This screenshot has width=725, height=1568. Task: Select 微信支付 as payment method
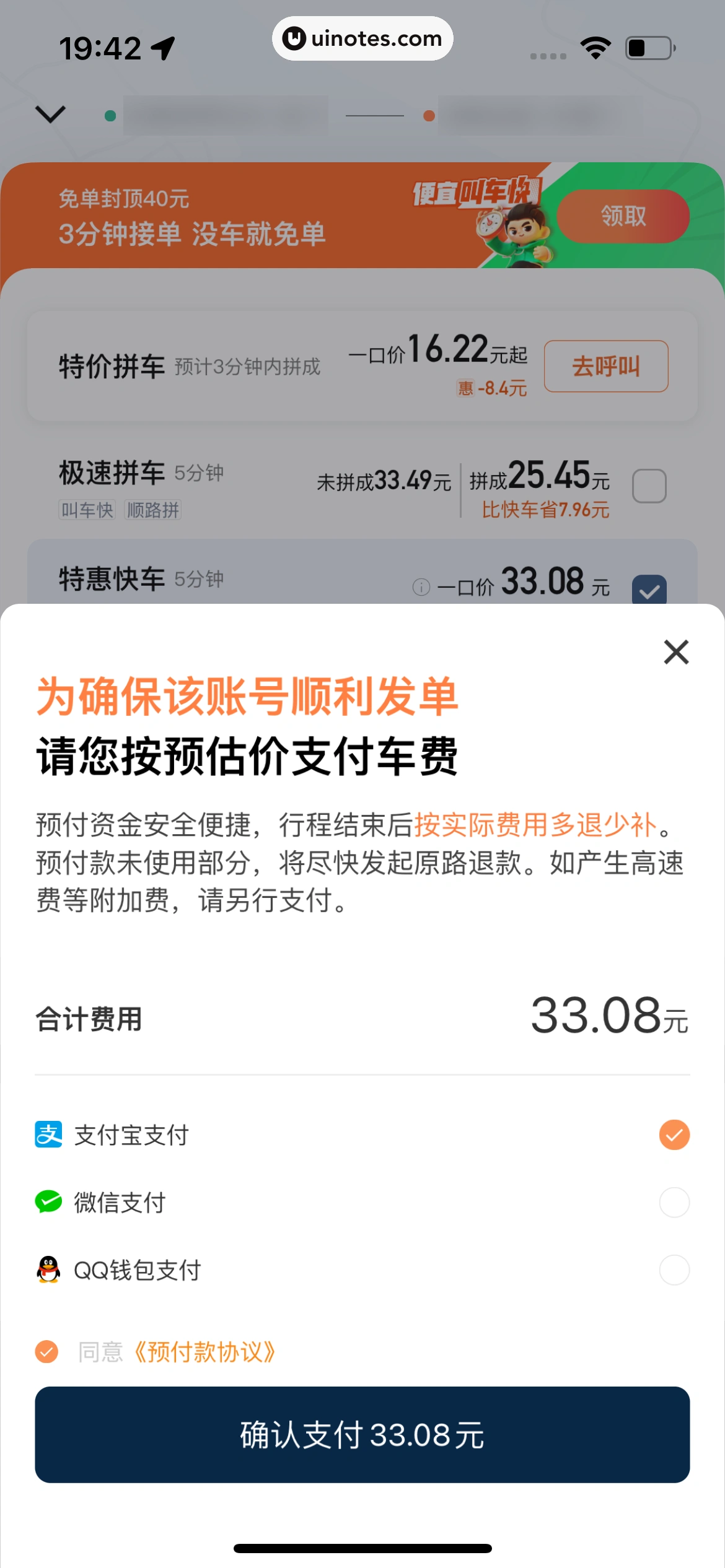point(674,1203)
